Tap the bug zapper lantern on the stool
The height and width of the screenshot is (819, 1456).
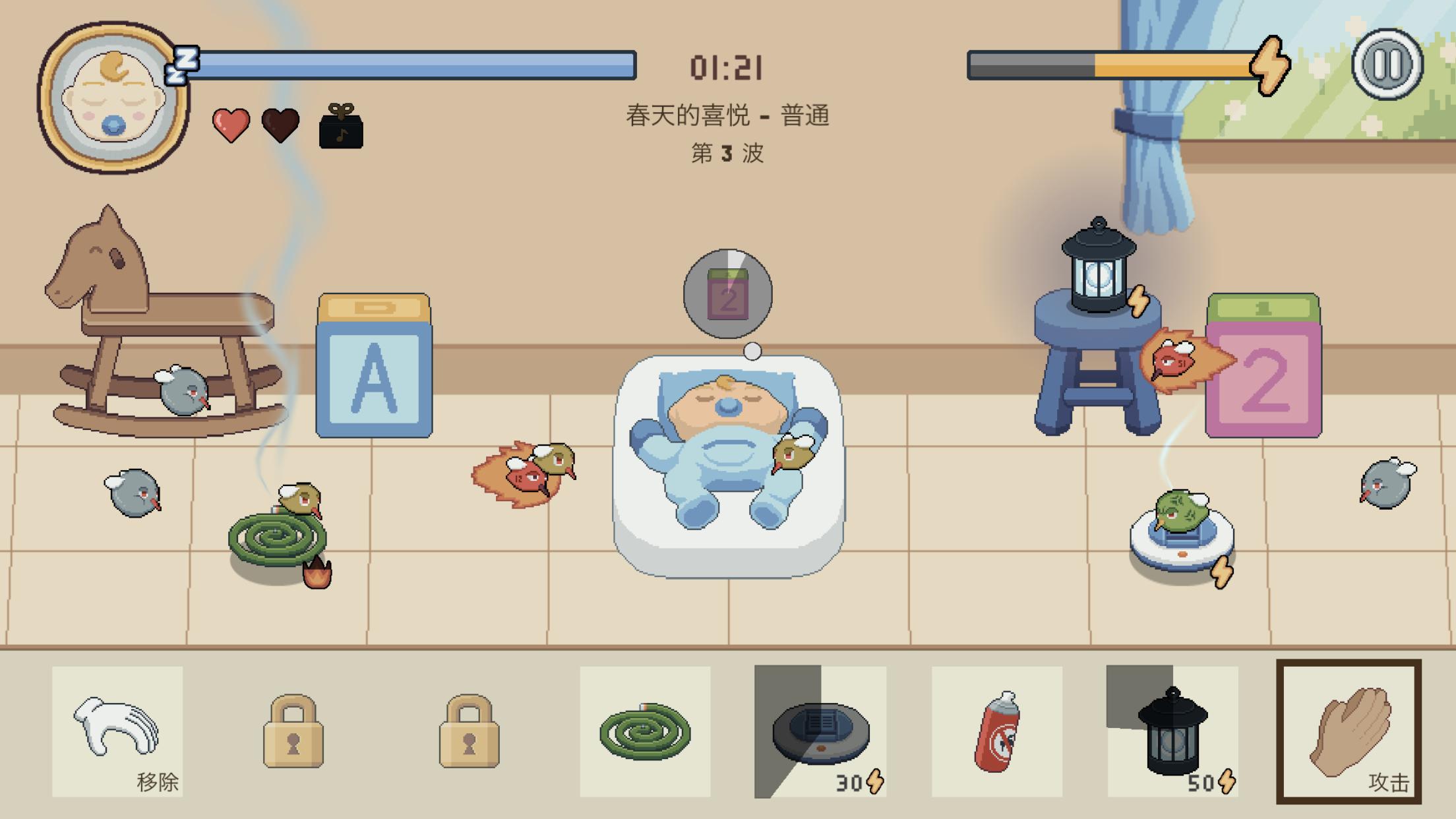pos(1098,269)
